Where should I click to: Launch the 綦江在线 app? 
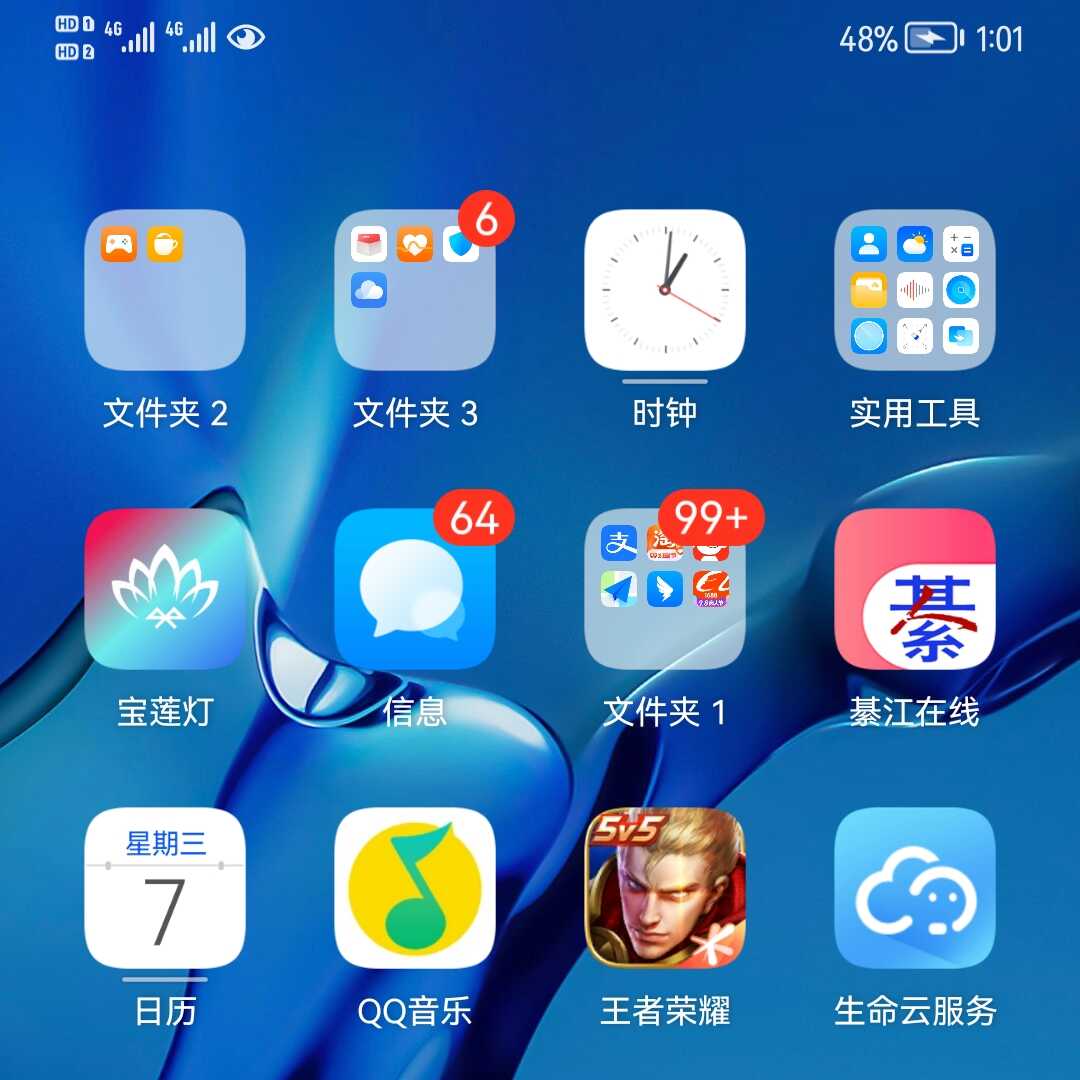pyautogui.click(x=915, y=589)
